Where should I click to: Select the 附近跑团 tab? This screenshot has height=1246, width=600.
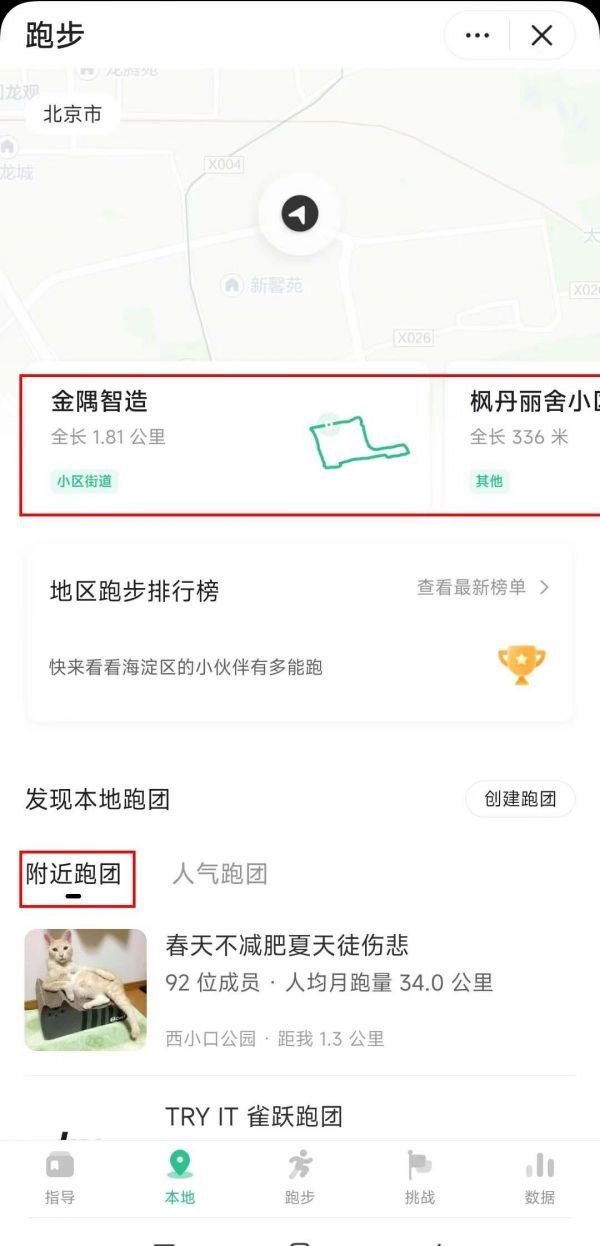[x=74, y=874]
